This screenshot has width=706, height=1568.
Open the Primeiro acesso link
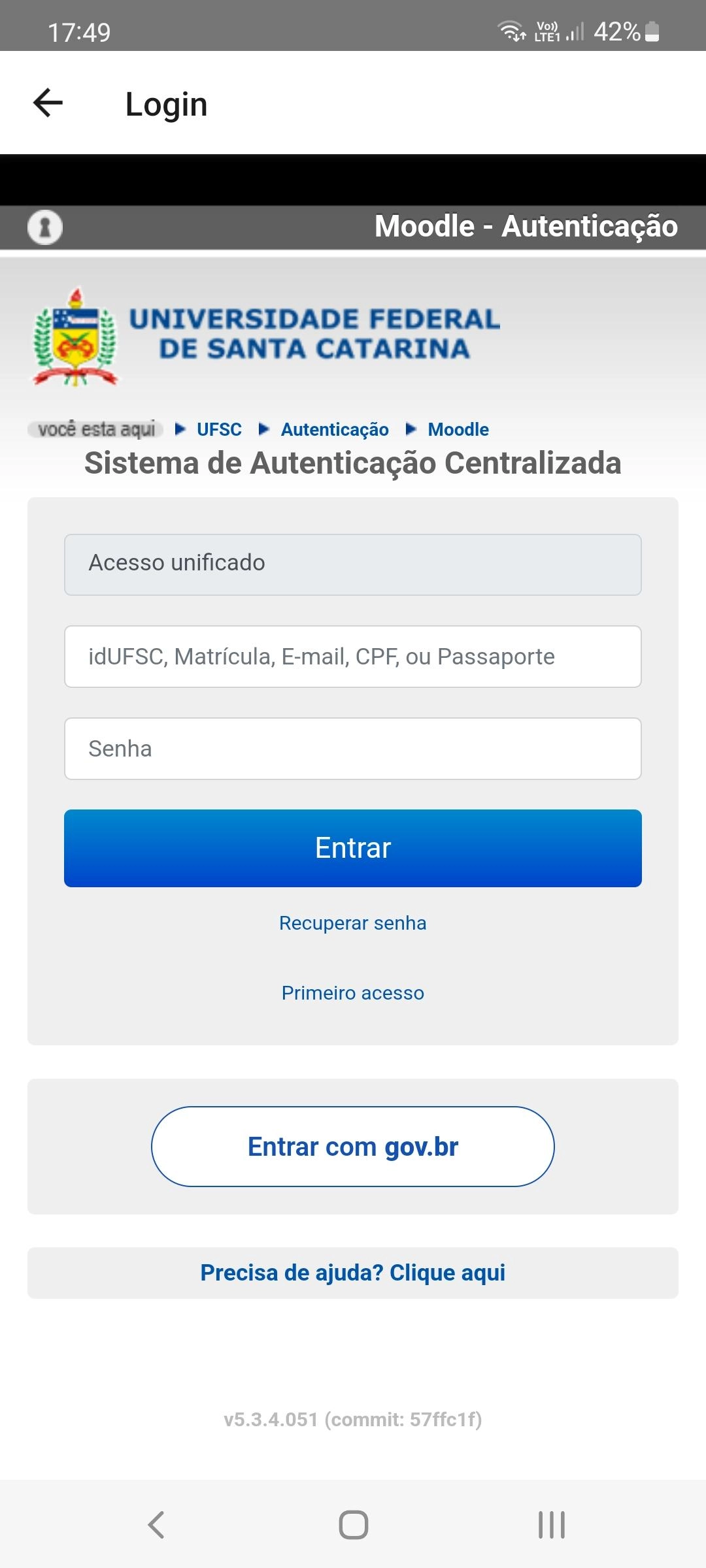click(353, 993)
